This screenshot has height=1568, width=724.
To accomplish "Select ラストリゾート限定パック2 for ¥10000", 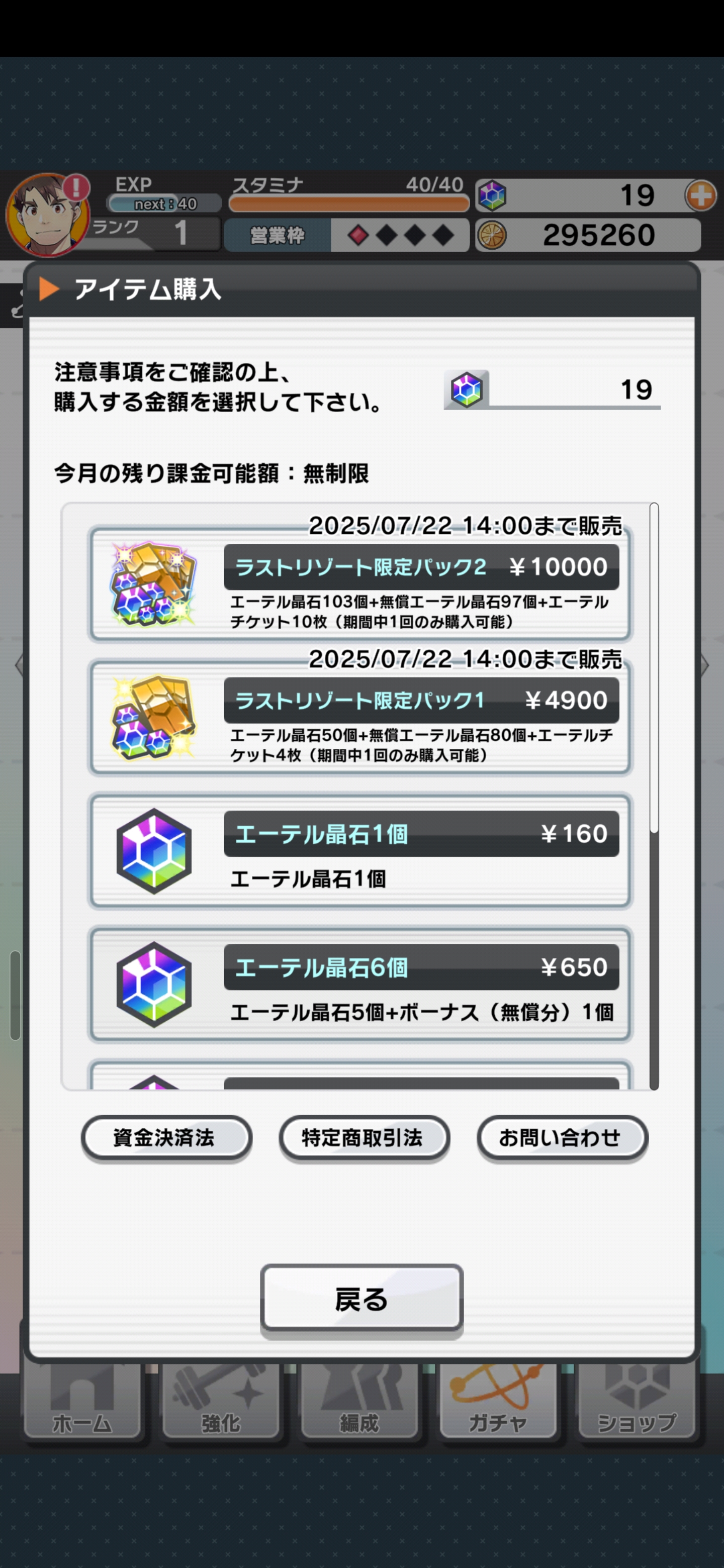I will (x=360, y=584).
